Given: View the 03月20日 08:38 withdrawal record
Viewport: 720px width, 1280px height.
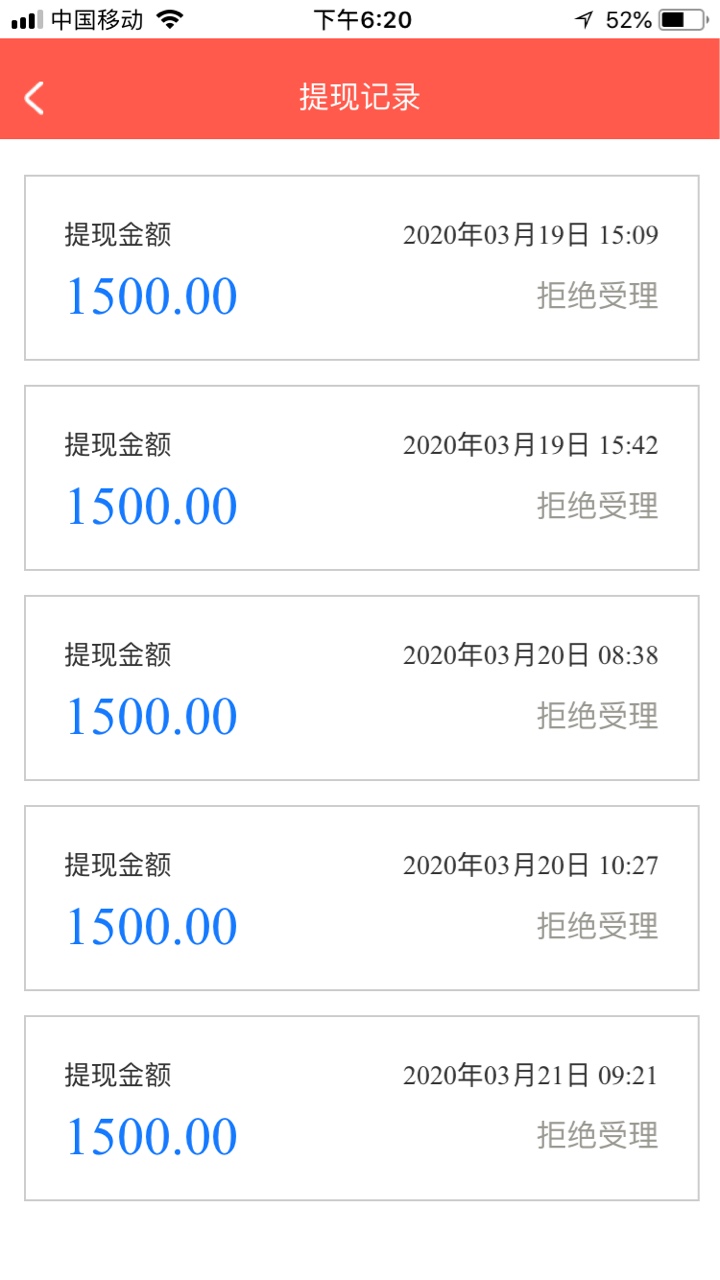Looking at the screenshot, I should tap(361, 687).
